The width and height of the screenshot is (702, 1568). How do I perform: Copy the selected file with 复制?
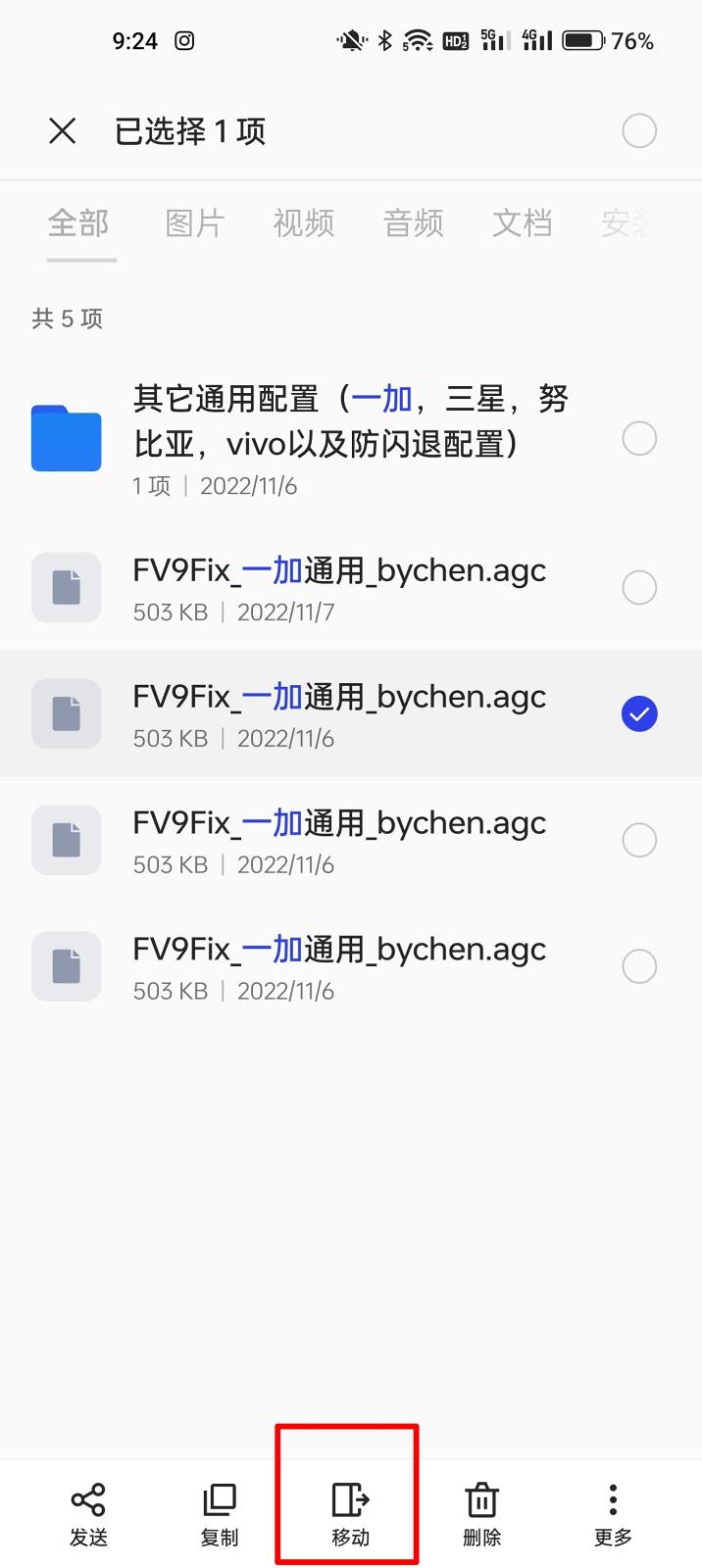[x=220, y=1514]
